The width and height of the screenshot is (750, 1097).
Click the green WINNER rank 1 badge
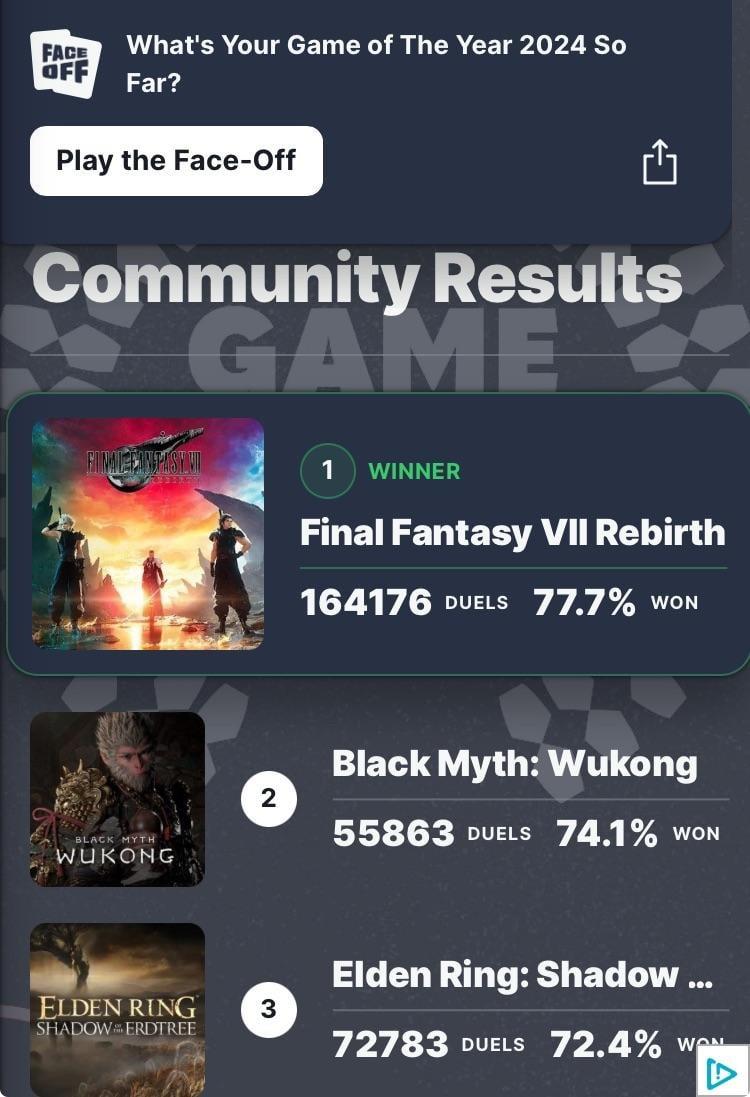point(326,470)
